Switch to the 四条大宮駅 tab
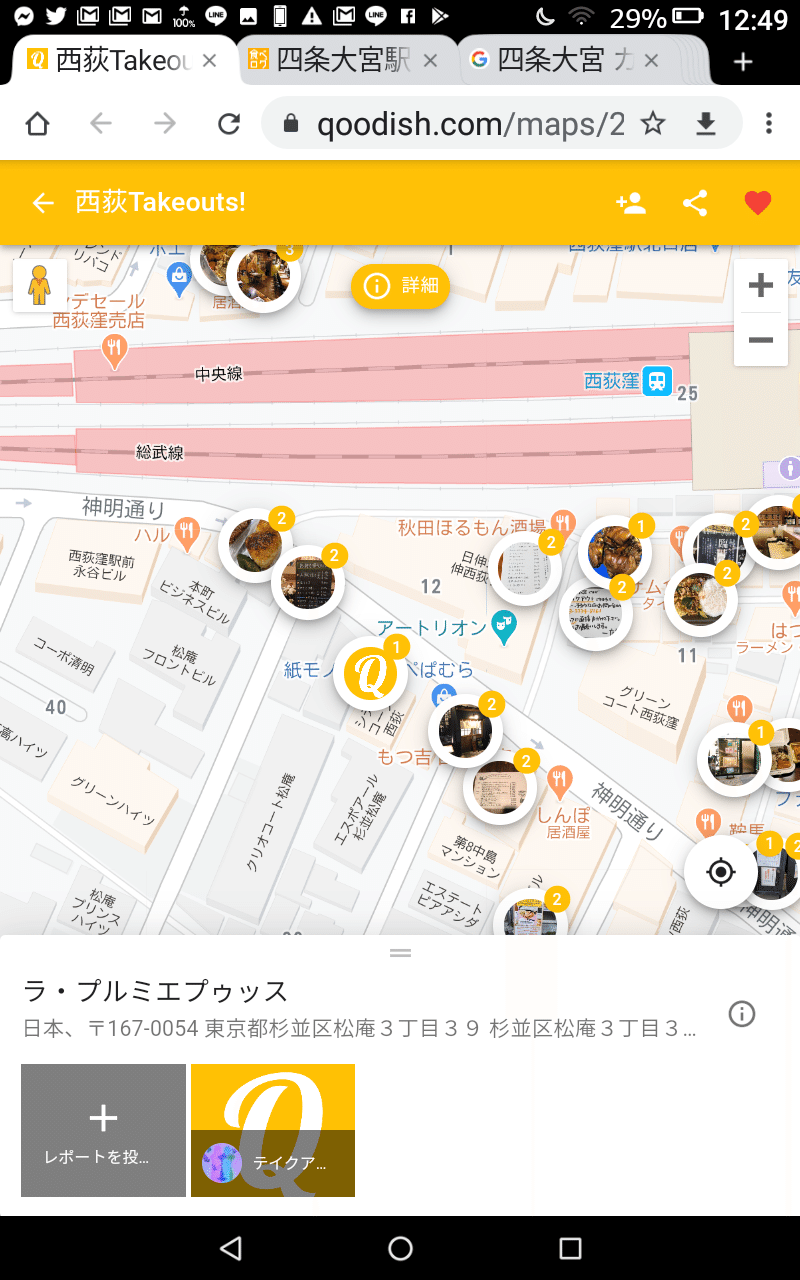 pyautogui.click(x=340, y=60)
